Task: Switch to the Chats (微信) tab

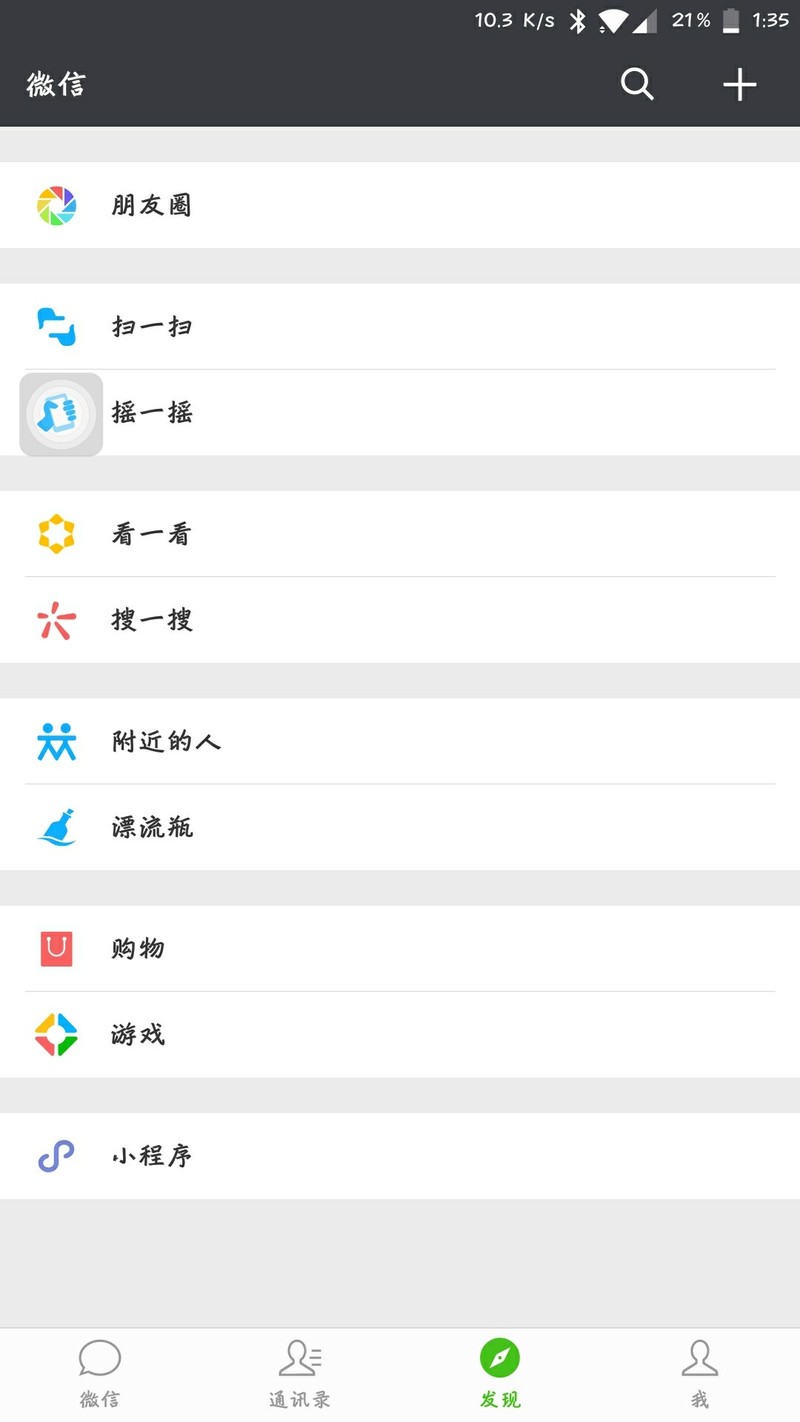Action: click(100, 1370)
